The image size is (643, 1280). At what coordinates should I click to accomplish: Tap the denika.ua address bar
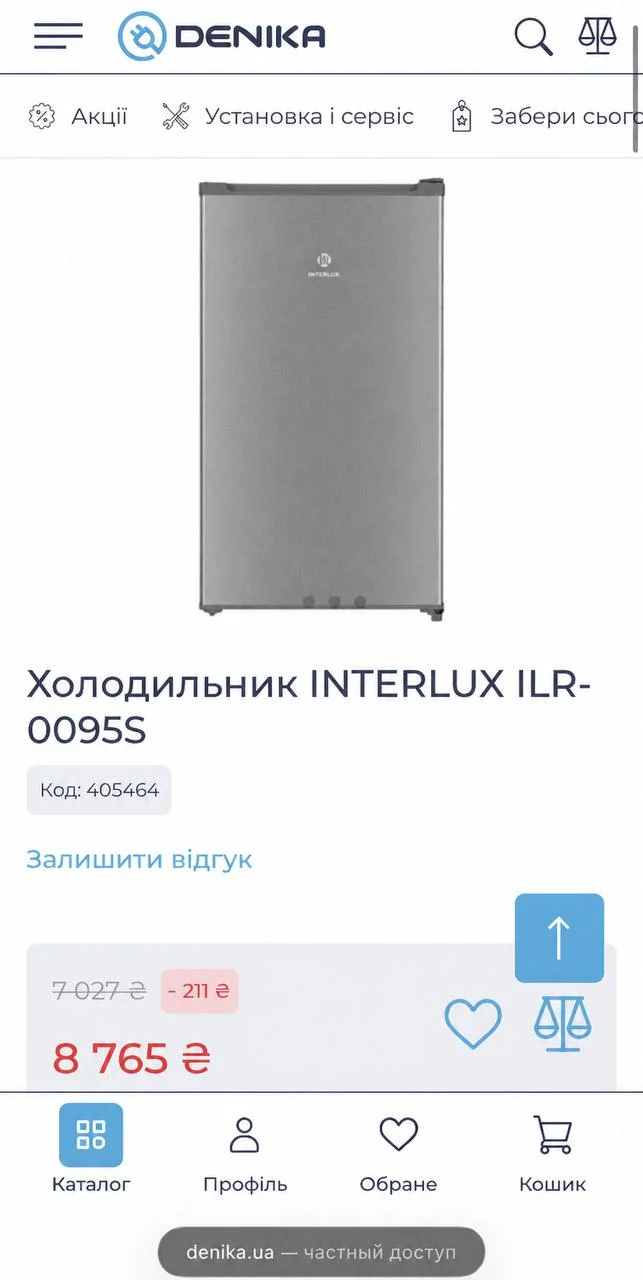[x=321, y=1252]
